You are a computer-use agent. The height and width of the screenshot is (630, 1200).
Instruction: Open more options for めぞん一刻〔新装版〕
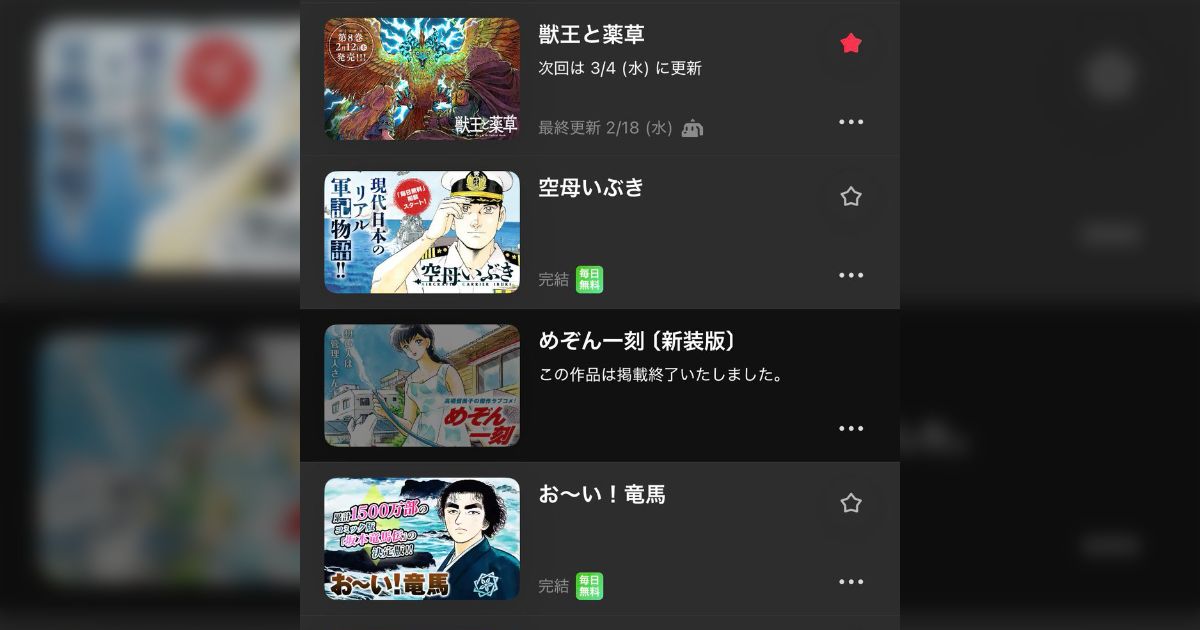point(851,428)
